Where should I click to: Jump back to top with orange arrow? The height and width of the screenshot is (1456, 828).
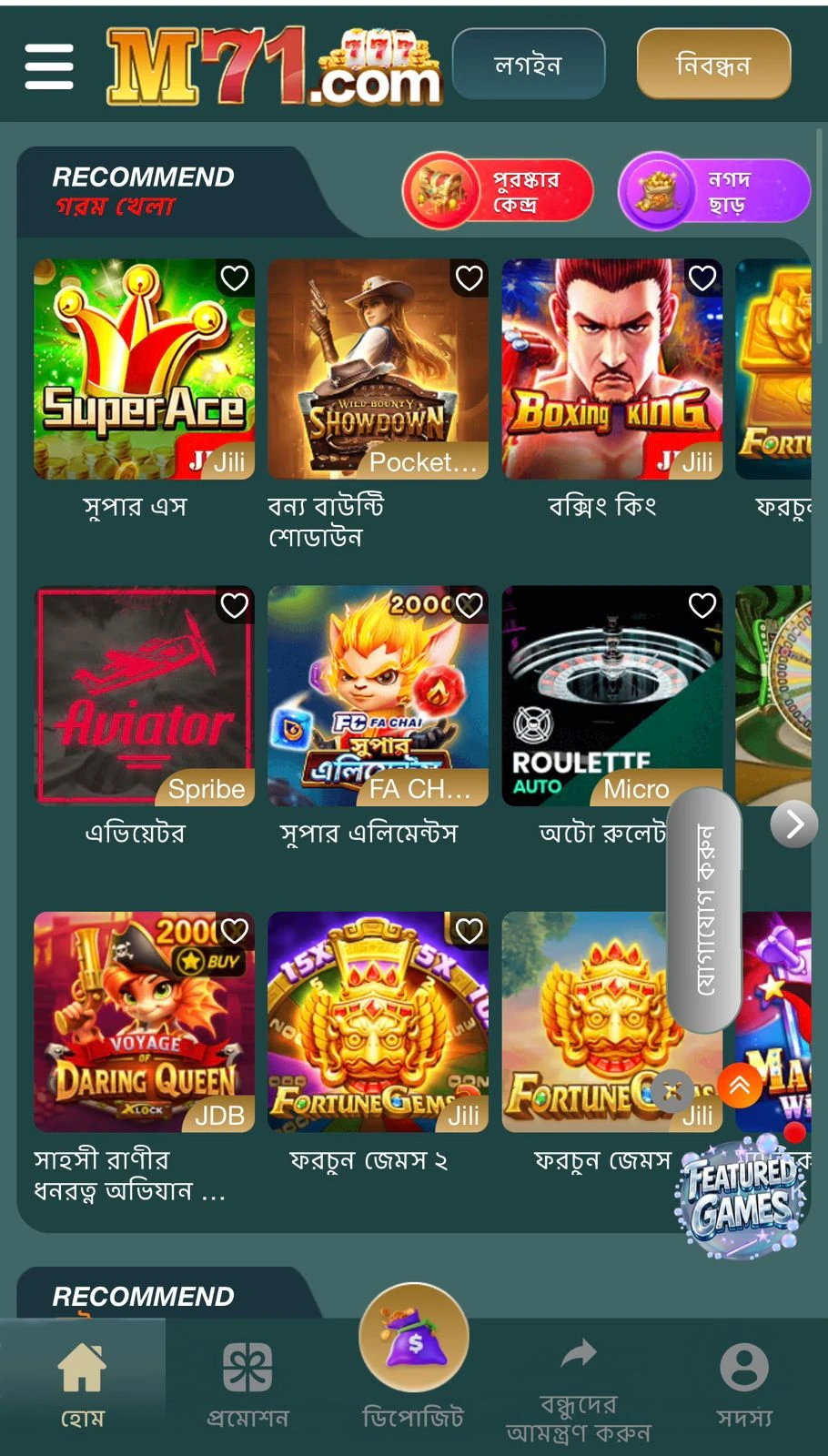pyautogui.click(x=740, y=1085)
